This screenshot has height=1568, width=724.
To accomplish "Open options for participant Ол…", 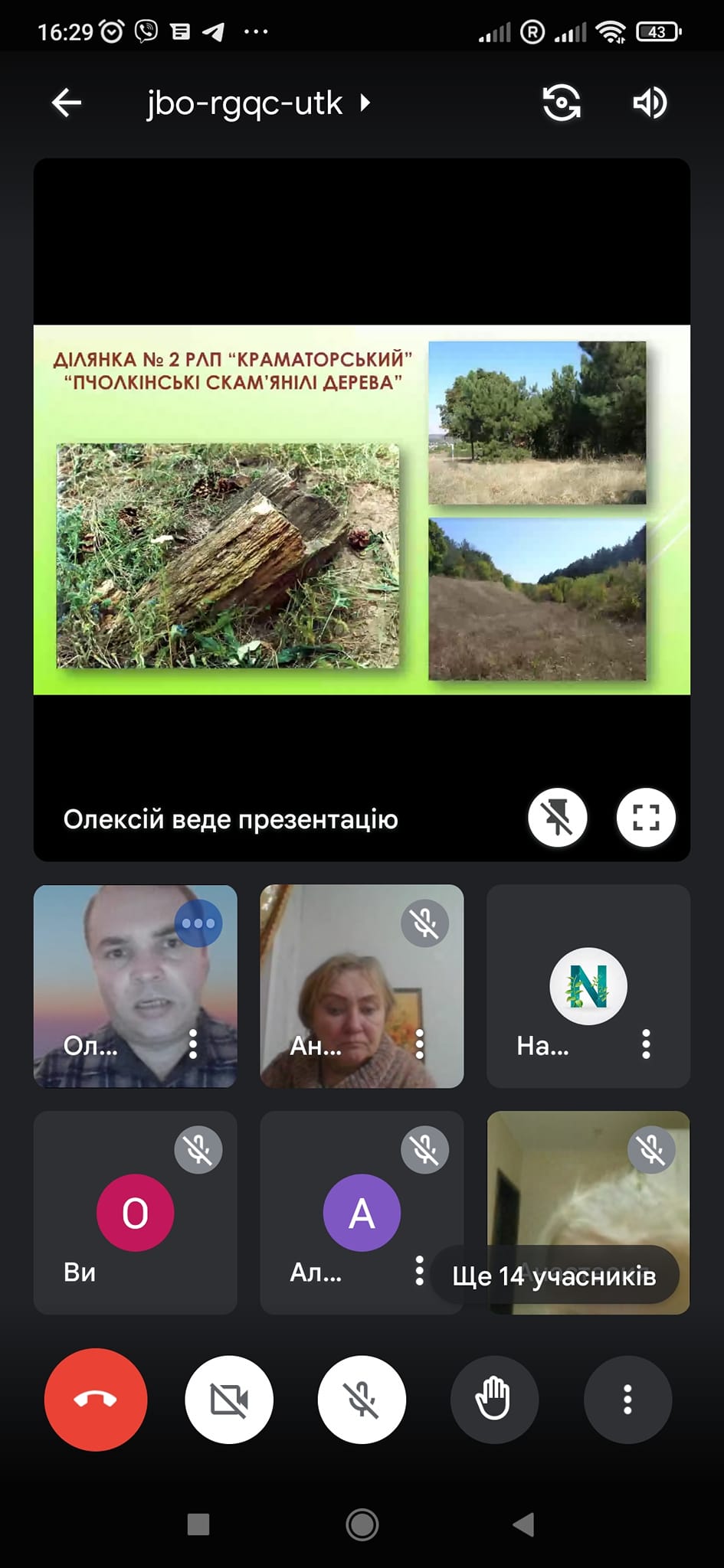I will pos(193,1044).
